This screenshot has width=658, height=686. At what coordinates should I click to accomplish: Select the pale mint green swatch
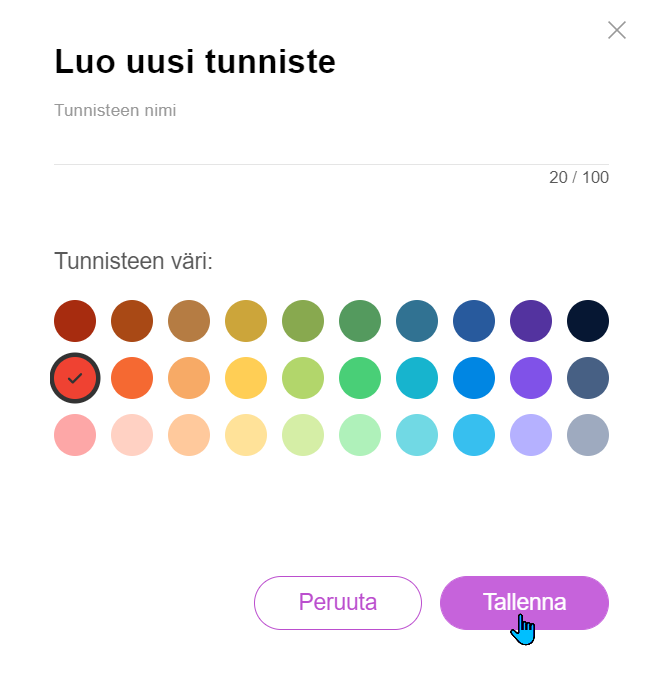360,435
